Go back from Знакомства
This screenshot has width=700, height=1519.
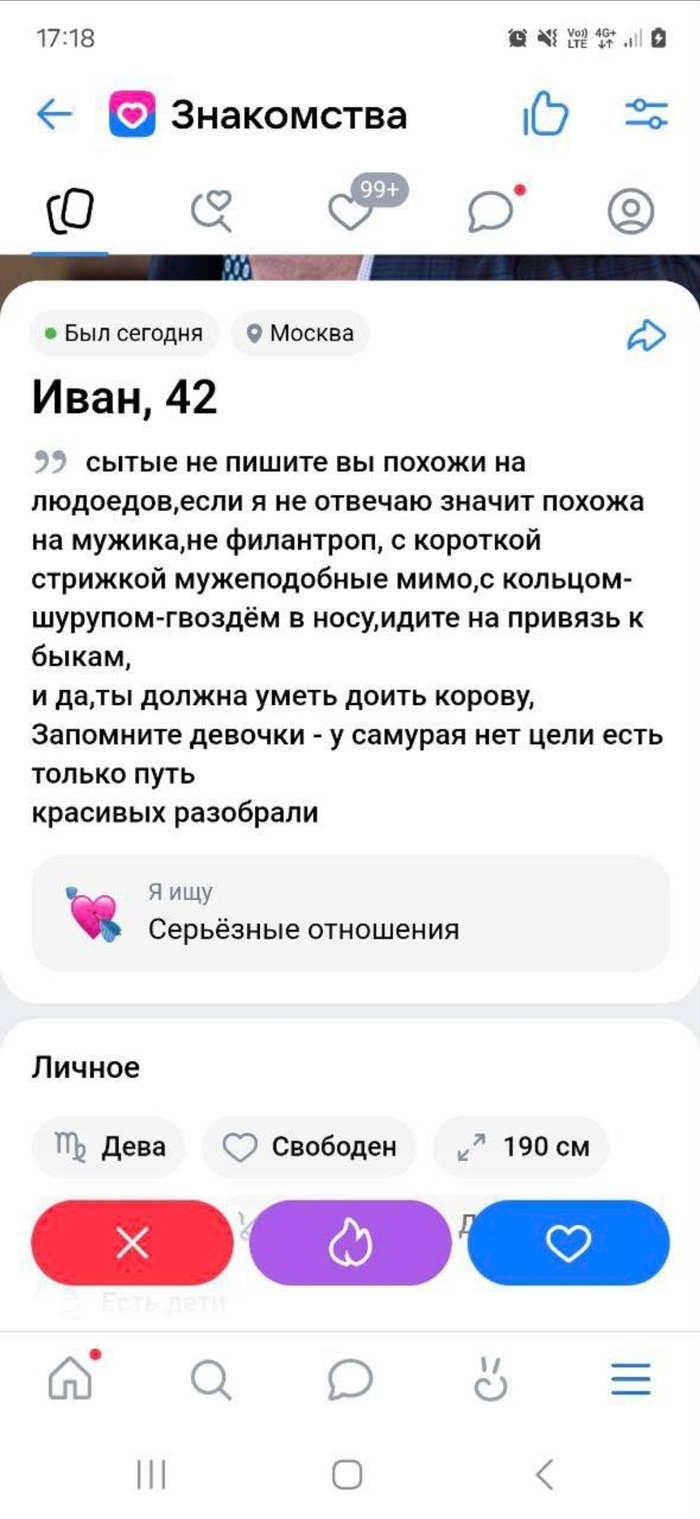click(x=54, y=116)
